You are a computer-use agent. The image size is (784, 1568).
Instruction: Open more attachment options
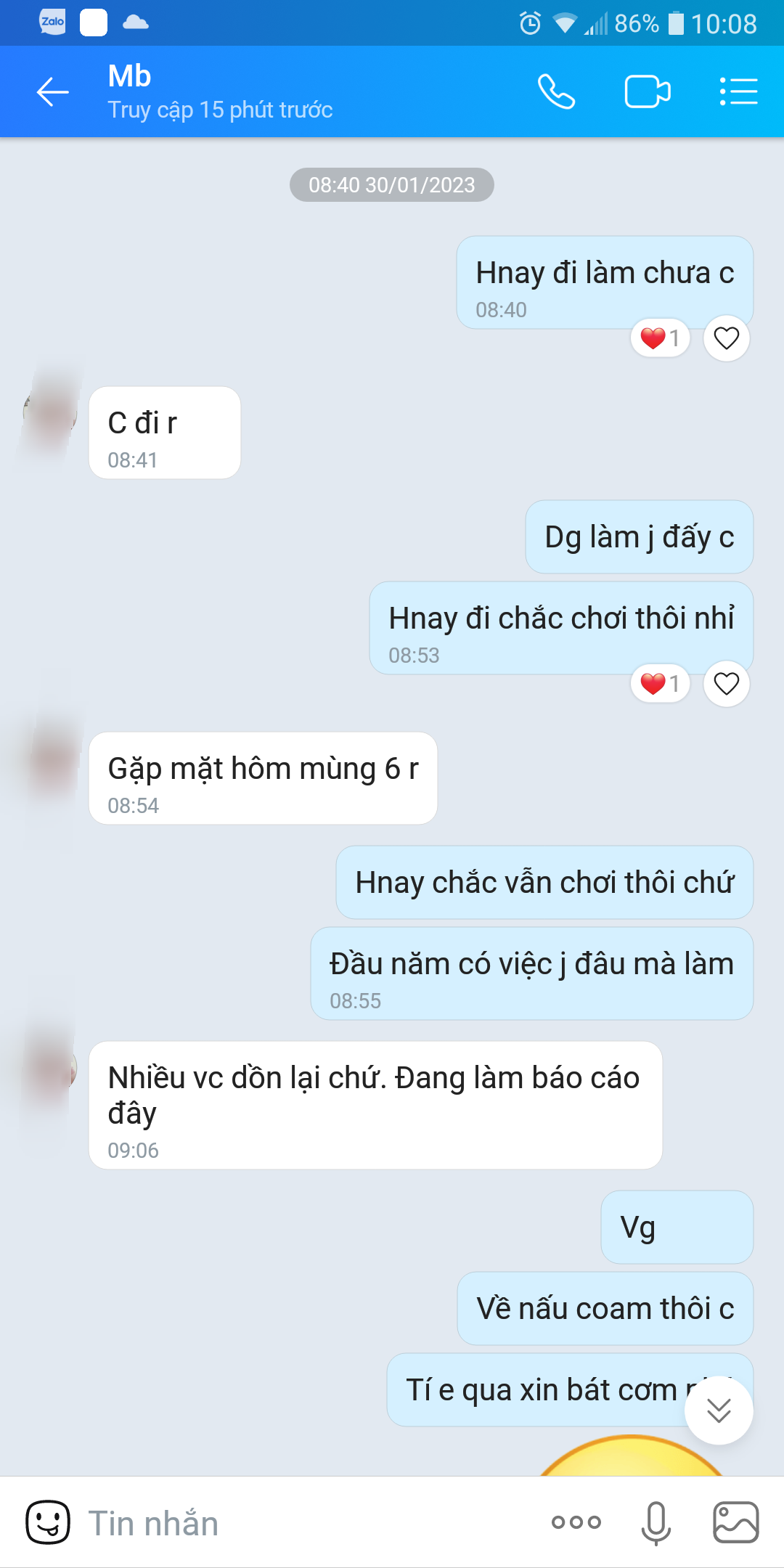576,1522
